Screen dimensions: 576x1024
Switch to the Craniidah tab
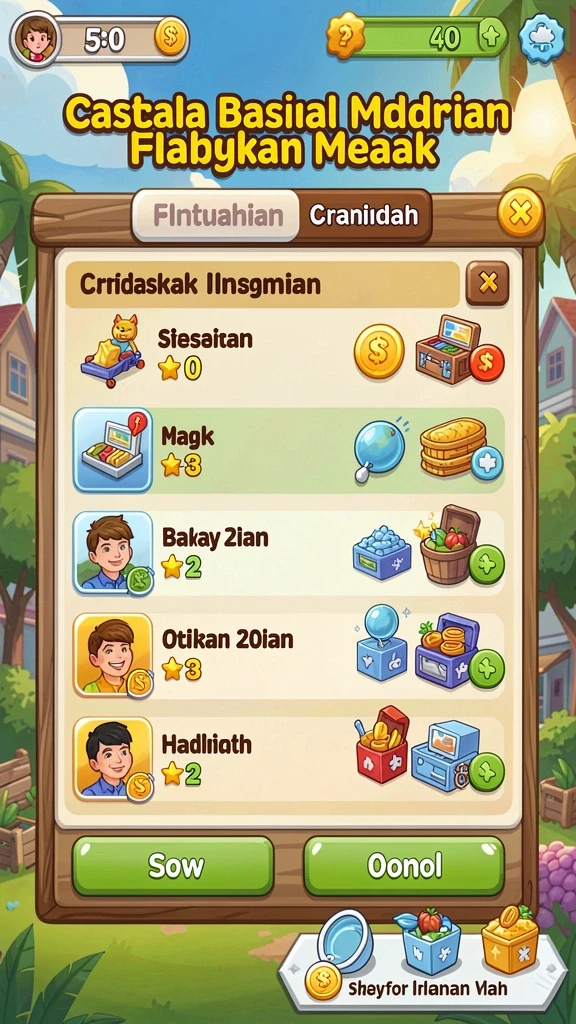[x=364, y=216]
